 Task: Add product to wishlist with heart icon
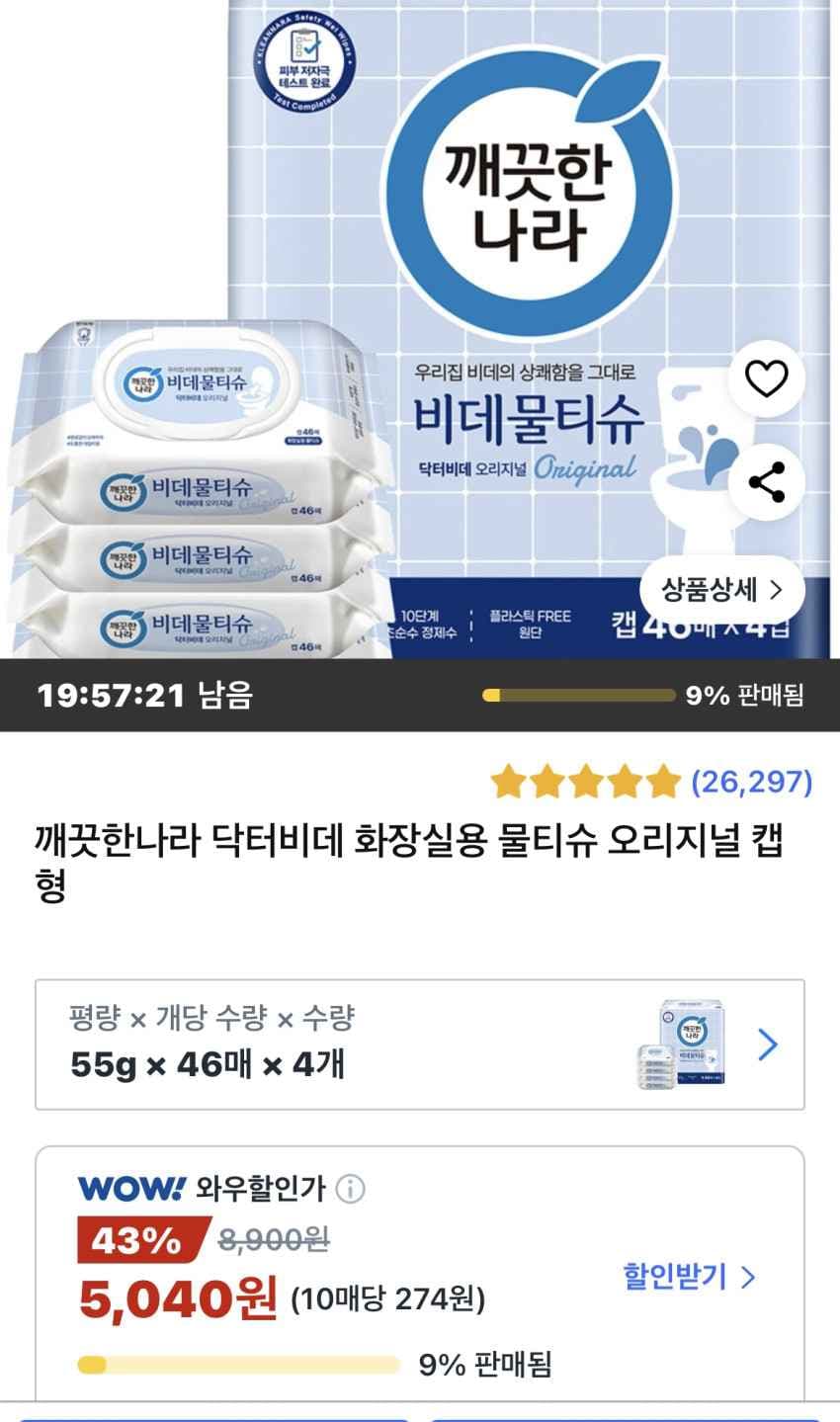[766, 378]
